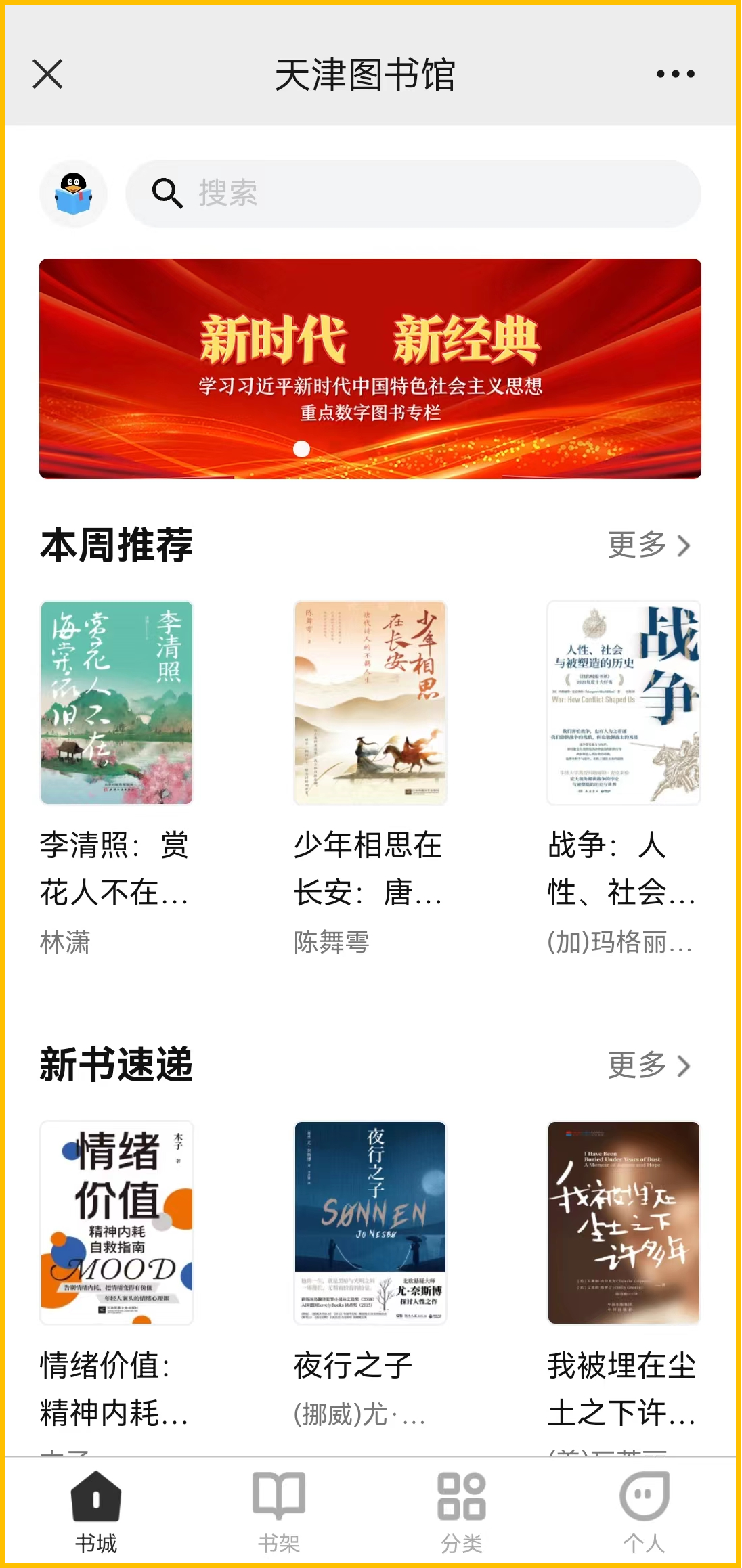Switch to the 分类 tab
This screenshot has width=742, height=1568.
pyautogui.click(x=462, y=1512)
